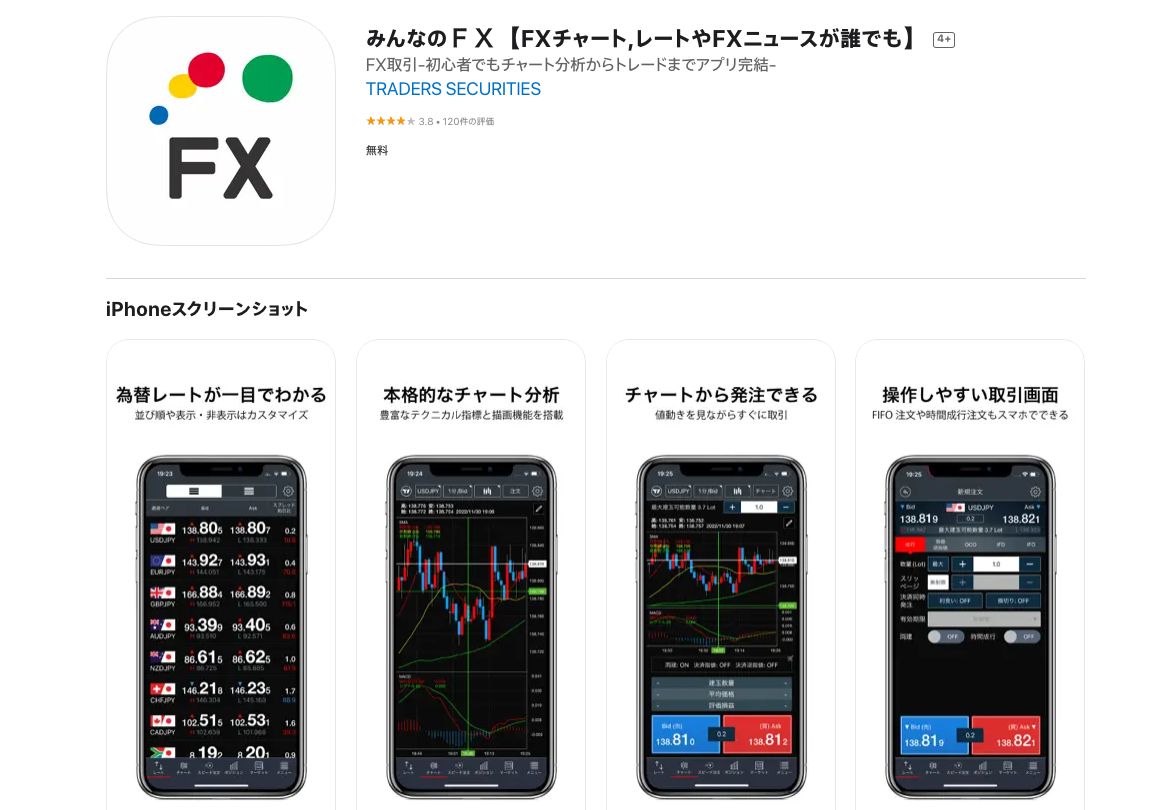Open the 操作しやすい取引画面 screenshot
The image size is (1173, 810).
click(x=970, y=575)
